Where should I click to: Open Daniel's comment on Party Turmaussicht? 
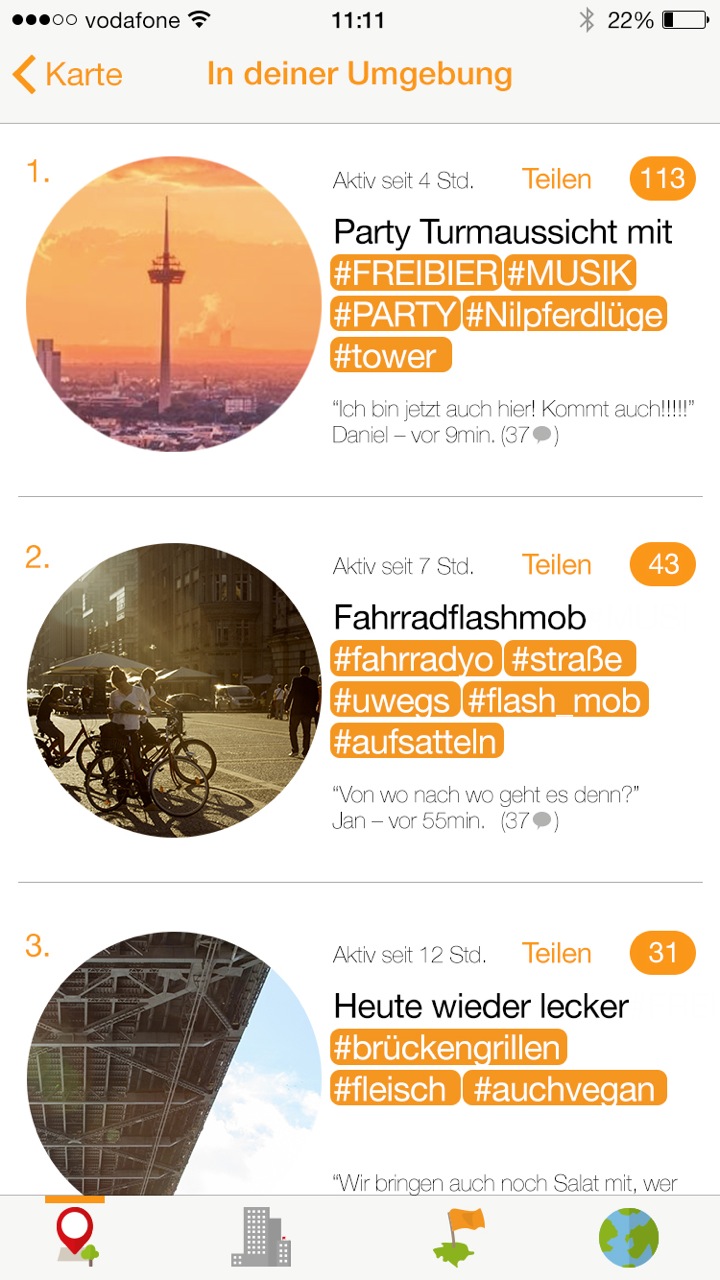pyautogui.click(x=512, y=421)
